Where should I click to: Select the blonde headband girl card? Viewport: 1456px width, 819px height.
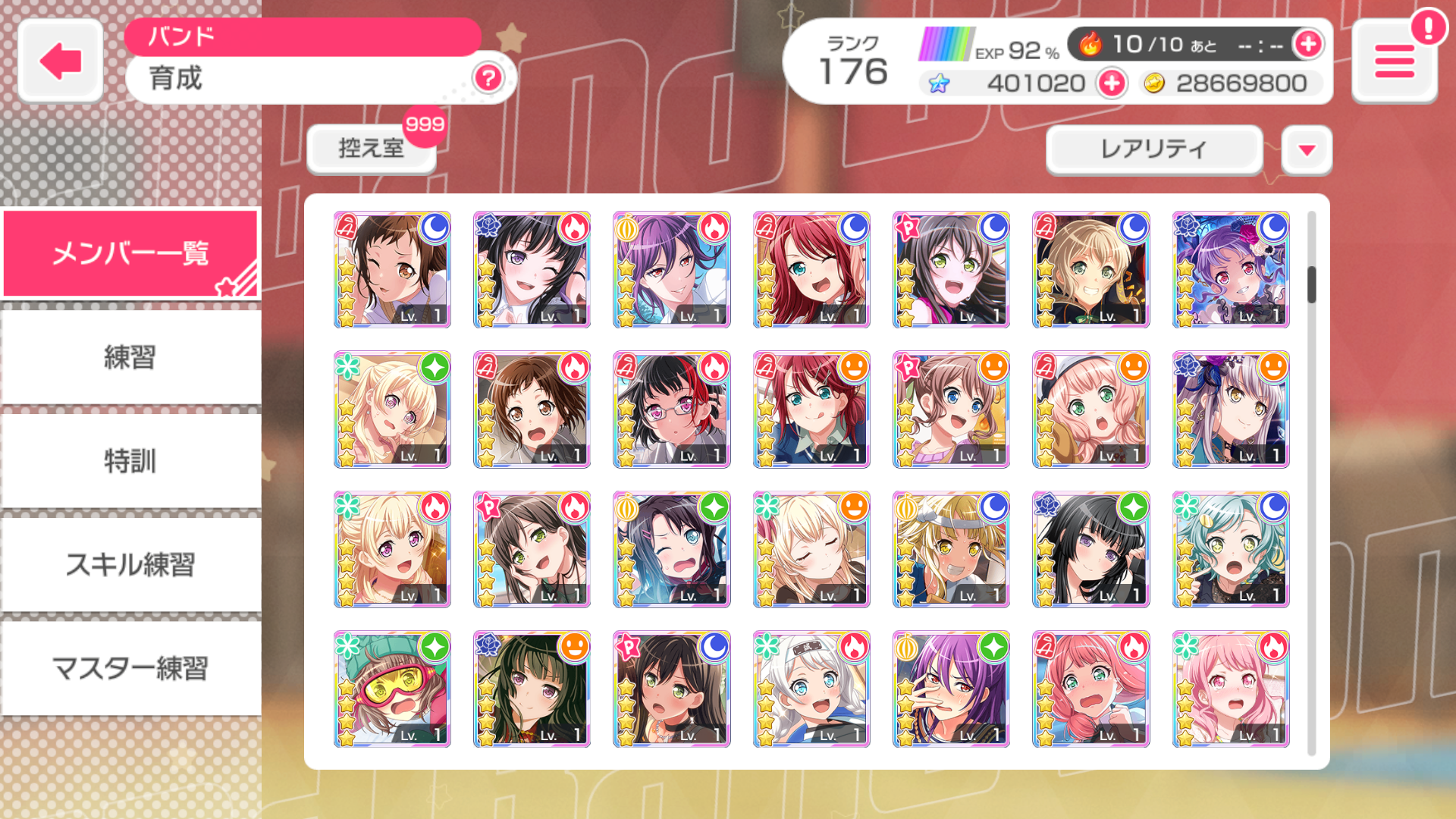[x=951, y=550]
